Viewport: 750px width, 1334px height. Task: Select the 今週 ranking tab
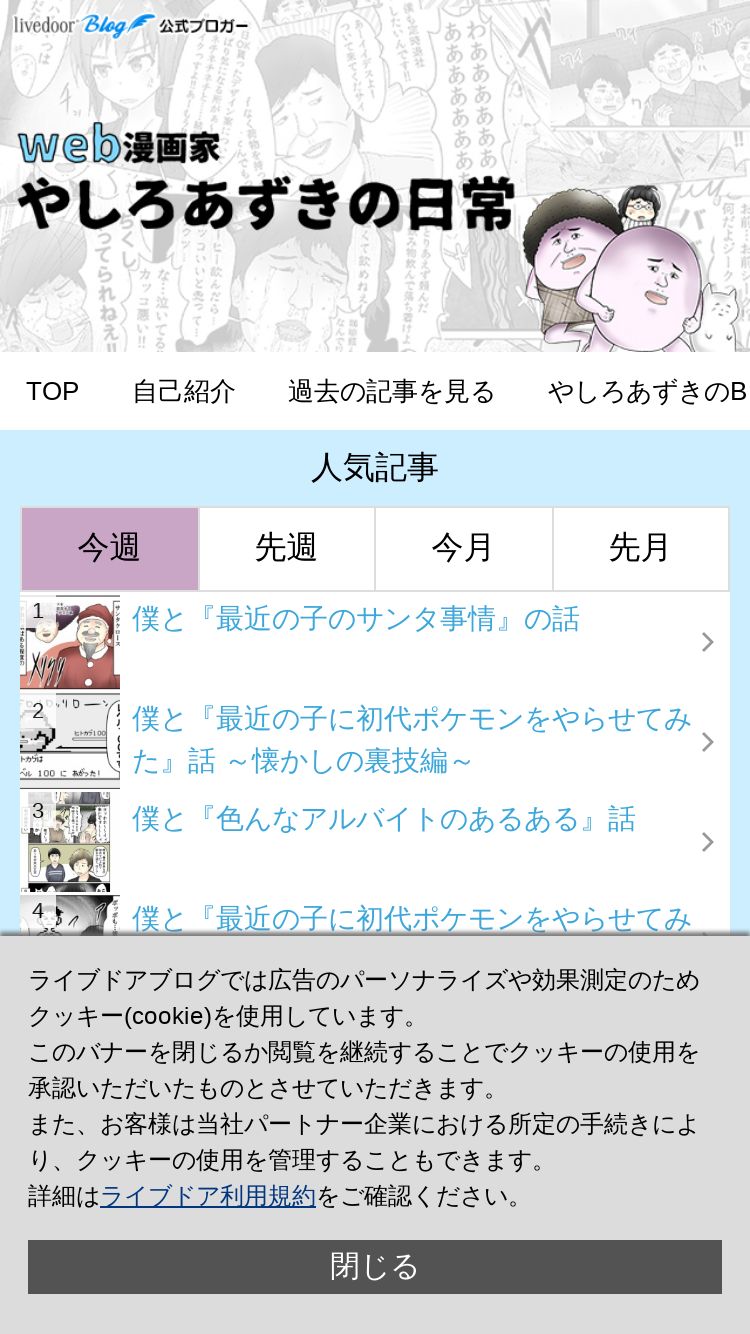pos(109,548)
